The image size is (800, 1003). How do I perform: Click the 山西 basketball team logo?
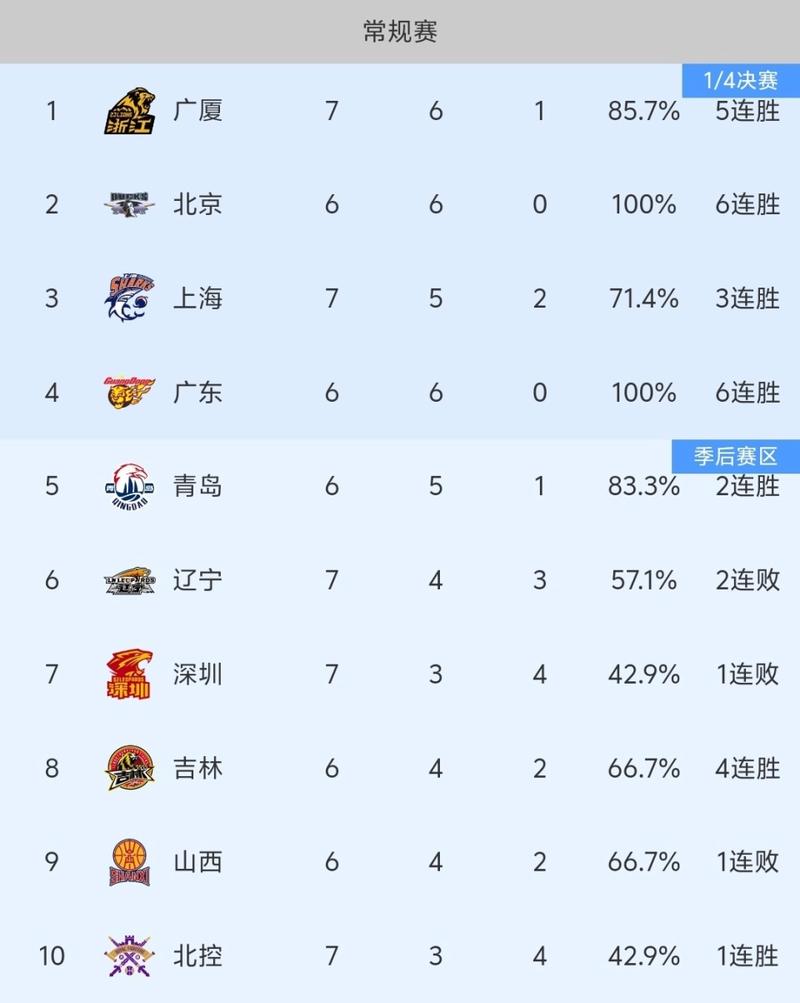coord(128,861)
